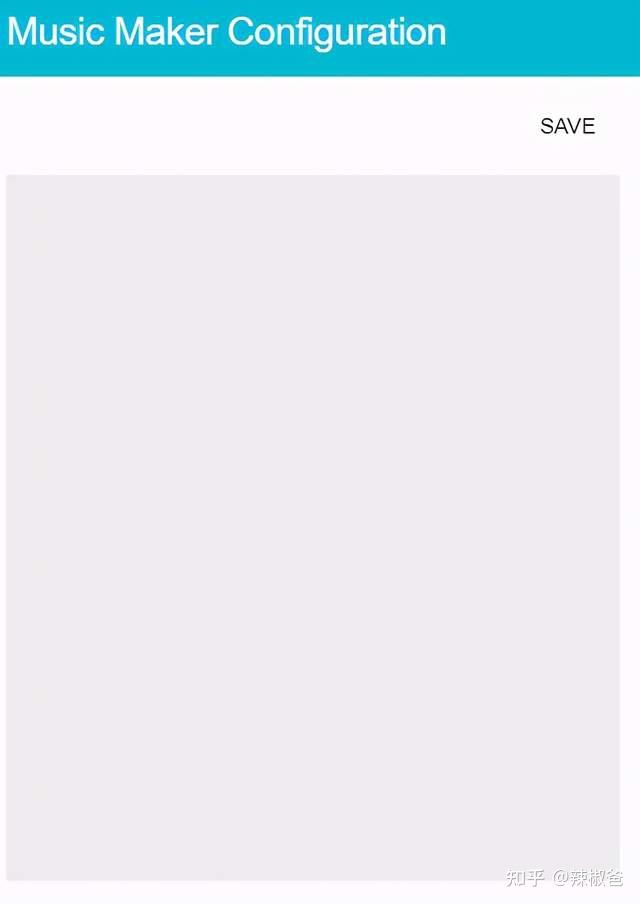Viewport: 640px width, 904px height.
Task: Tap inside the large gray configuration text area
Action: pyautogui.click(x=312, y=527)
